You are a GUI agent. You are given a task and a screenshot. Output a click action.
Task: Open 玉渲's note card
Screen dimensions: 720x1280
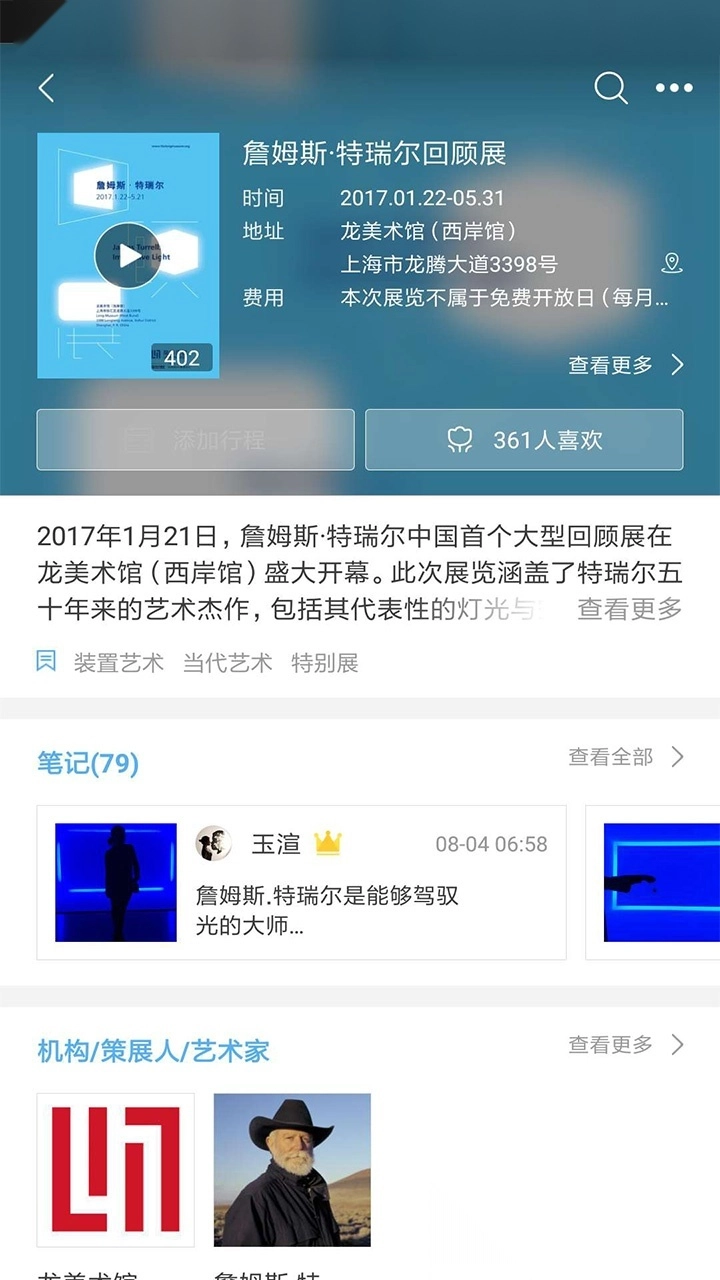pyautogui.click(x=301, y=882)
